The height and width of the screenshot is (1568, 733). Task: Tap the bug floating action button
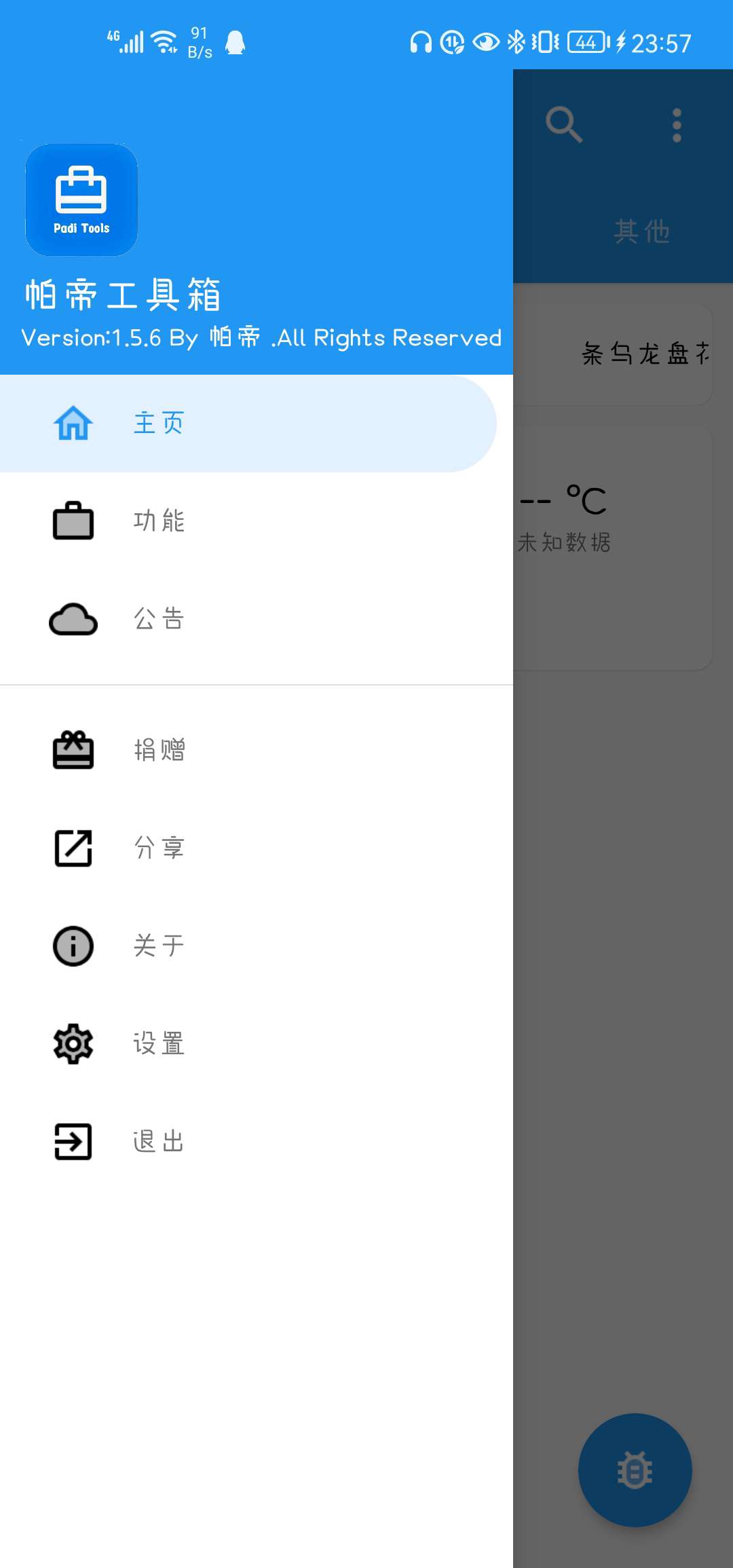[x=635, y=1470]
